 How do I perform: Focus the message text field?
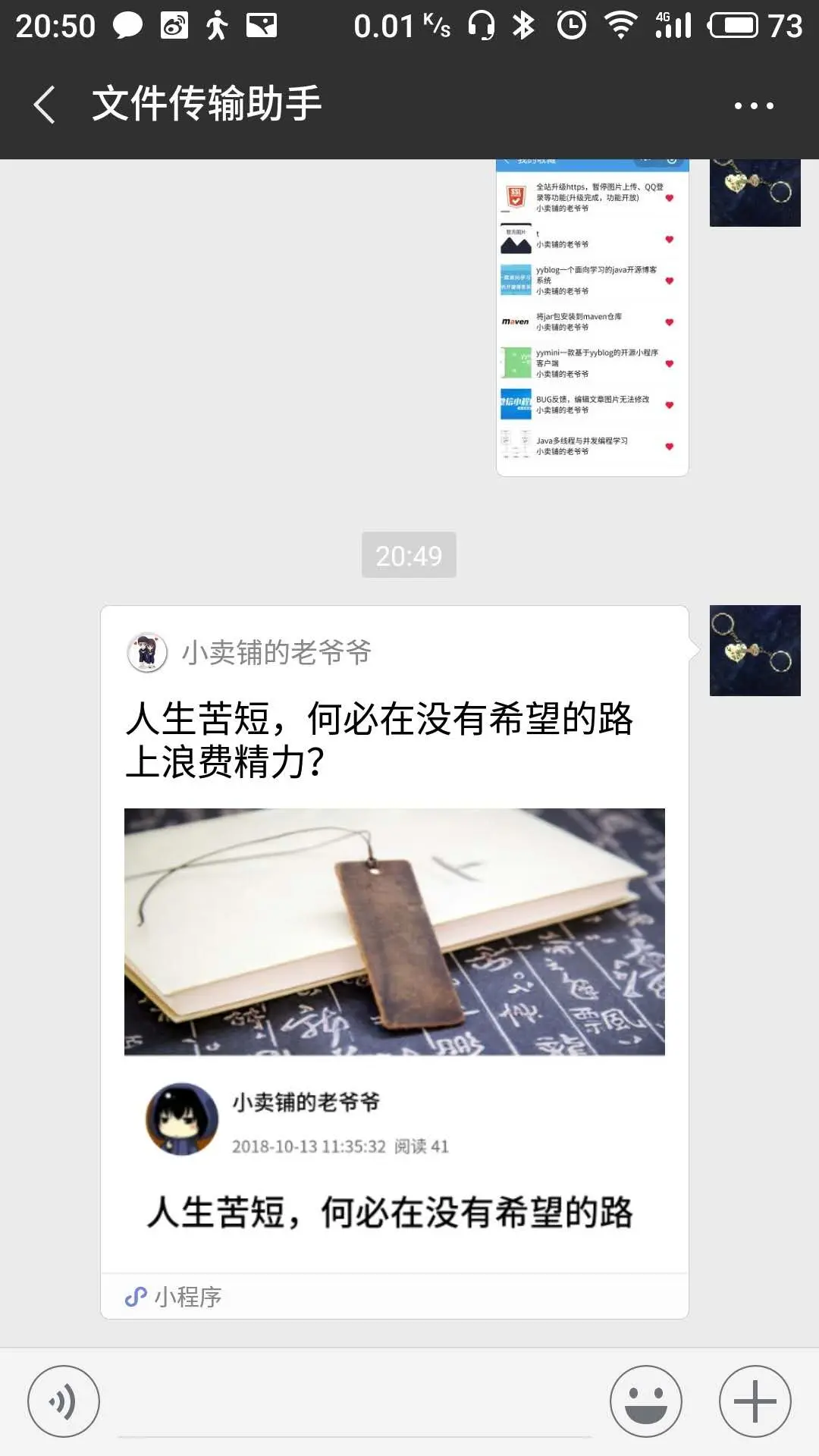[355, 1403]
